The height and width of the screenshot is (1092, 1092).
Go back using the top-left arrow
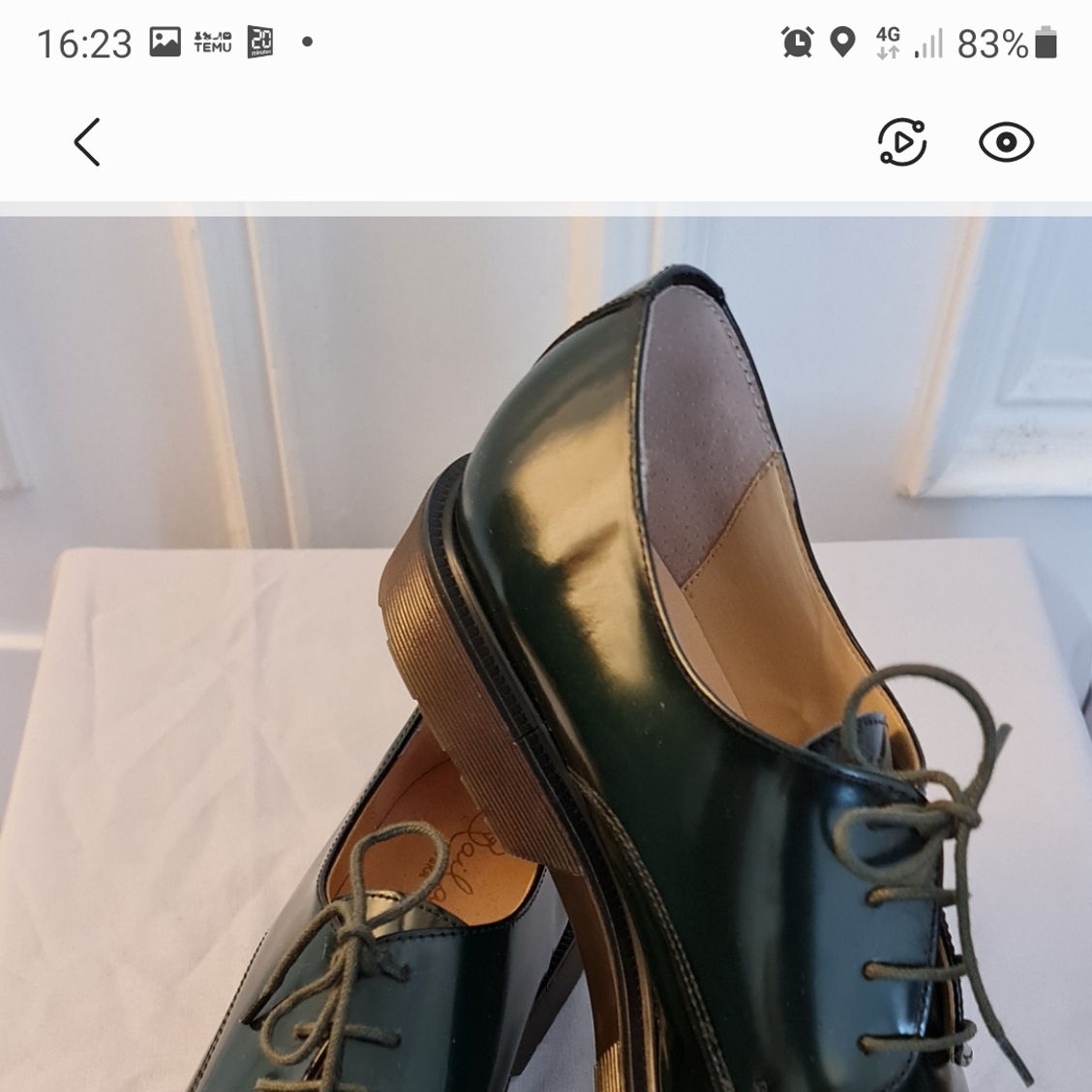pyautogui.click(x=87, y=142)
